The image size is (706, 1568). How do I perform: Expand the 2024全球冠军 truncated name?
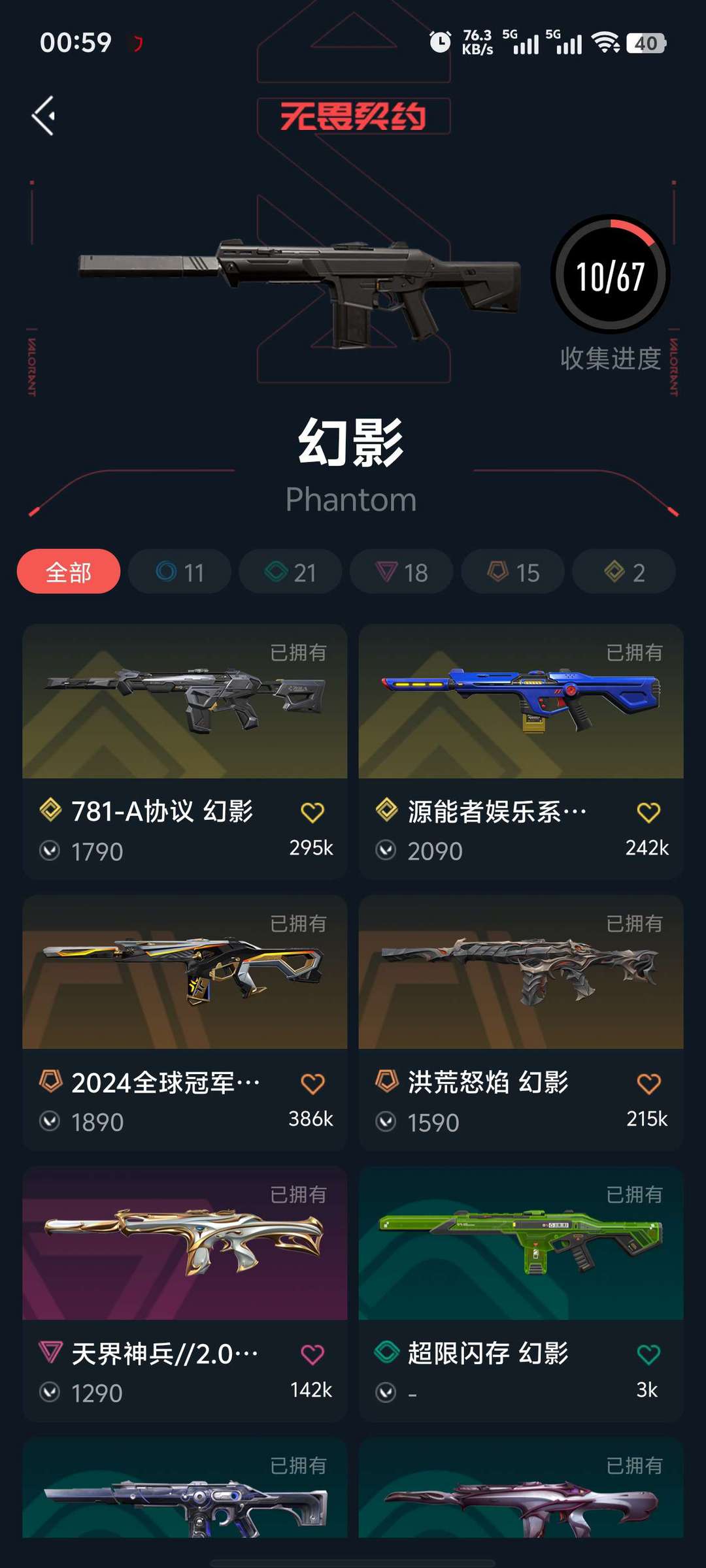[163, 1082]
